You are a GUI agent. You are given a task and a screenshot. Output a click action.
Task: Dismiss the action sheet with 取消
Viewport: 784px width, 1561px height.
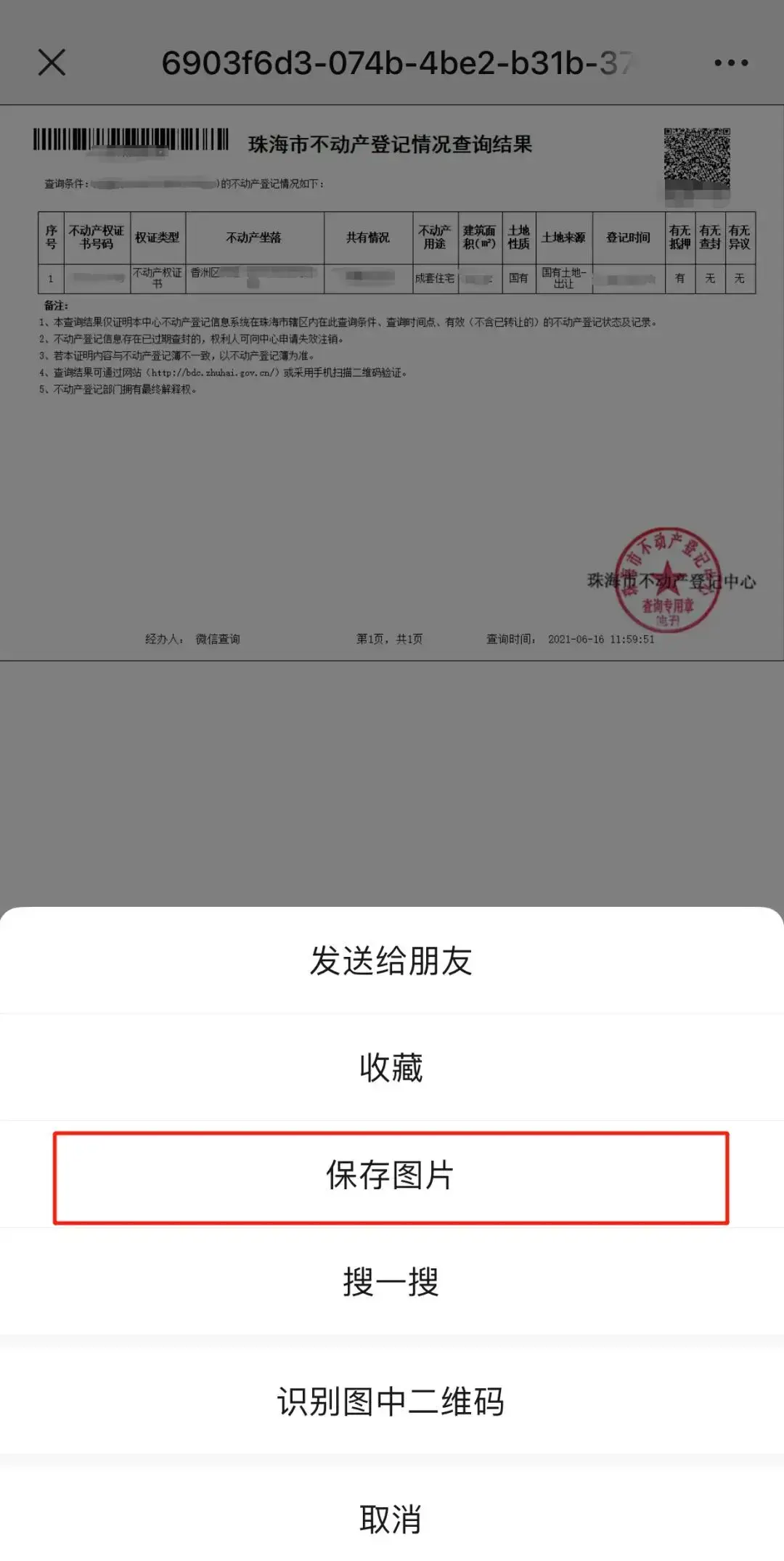point(392,1518)
